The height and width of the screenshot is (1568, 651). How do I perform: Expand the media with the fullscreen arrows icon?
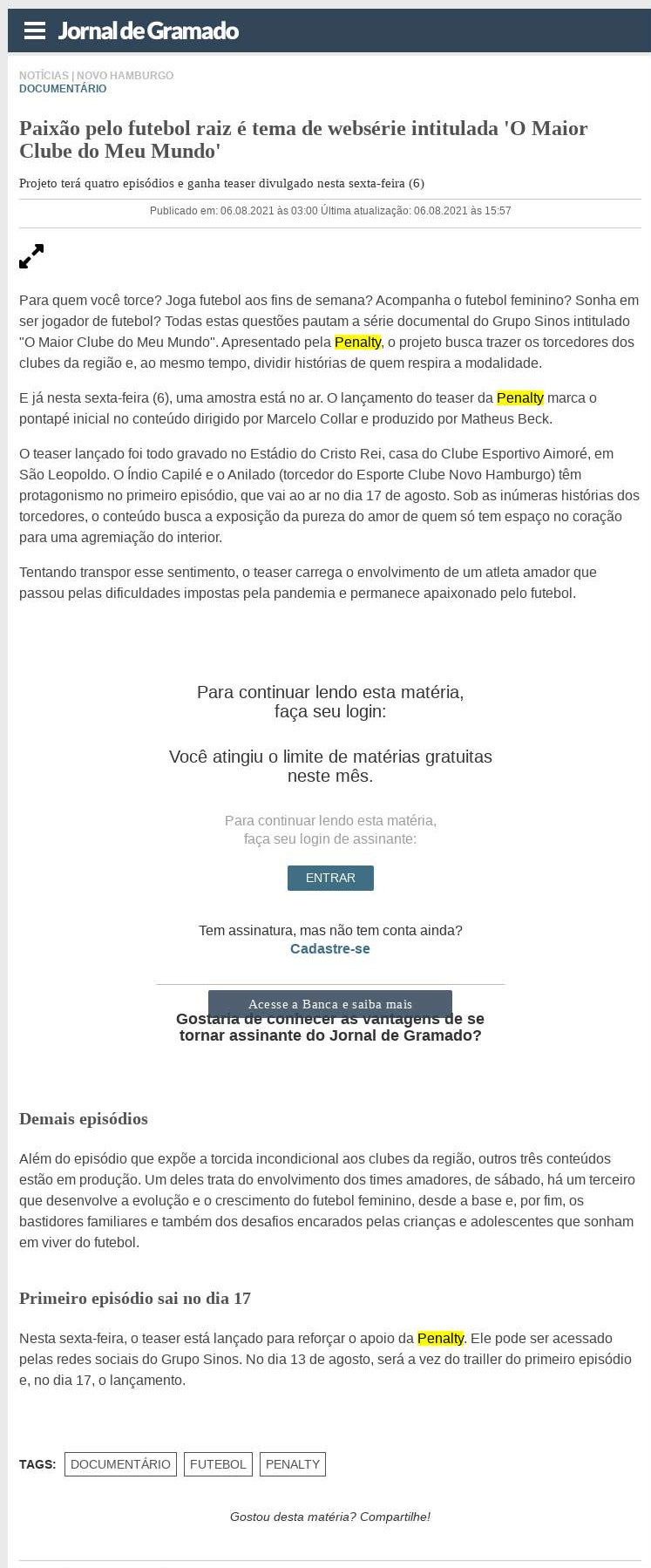31,256
